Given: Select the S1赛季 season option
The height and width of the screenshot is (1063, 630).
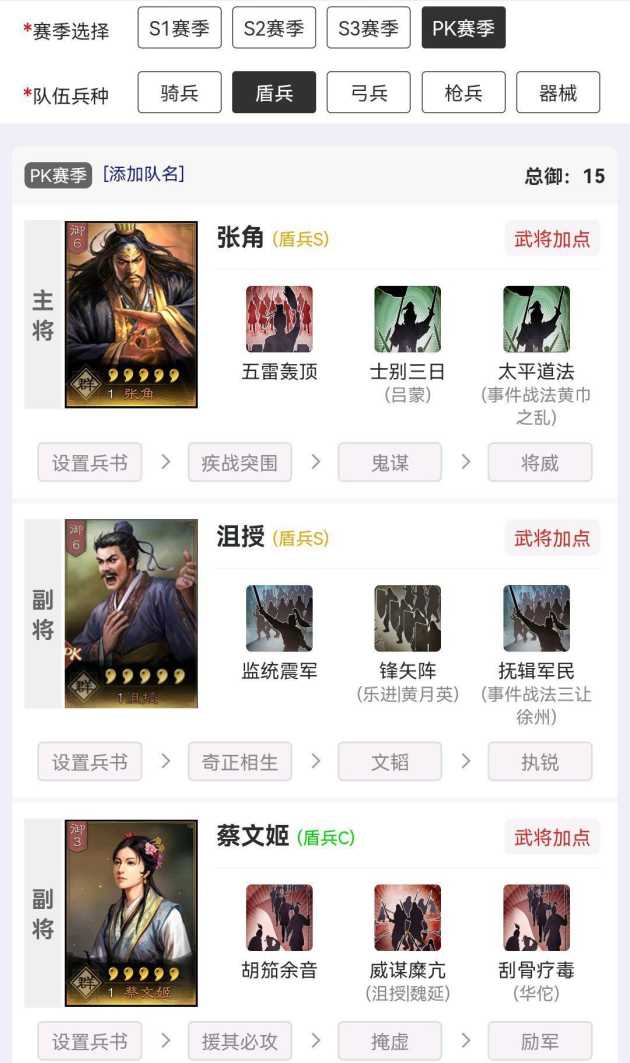Looking at the screenshot, I should (179, 28).
